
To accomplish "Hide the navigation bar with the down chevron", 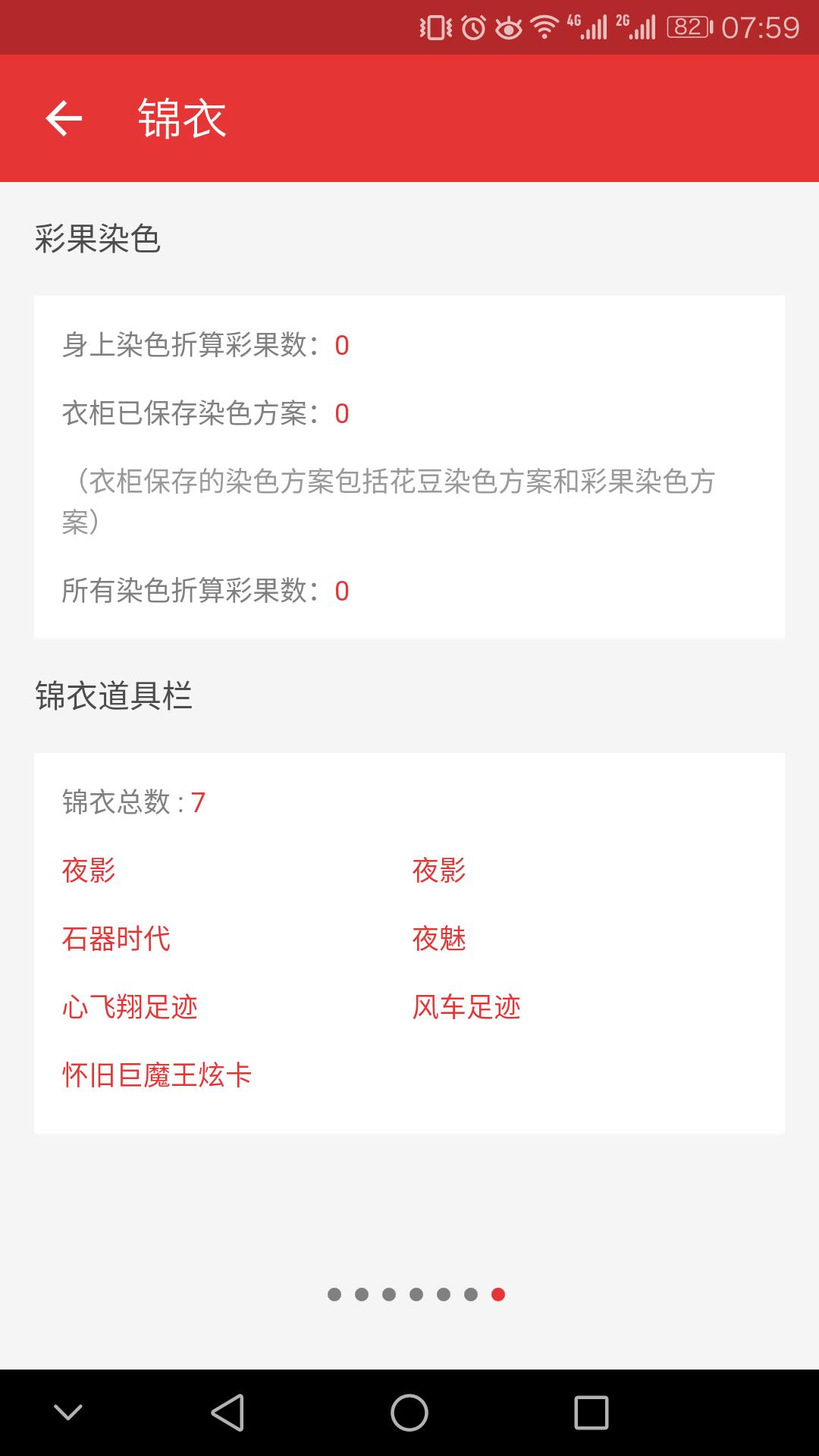I will pos(68,1412).
